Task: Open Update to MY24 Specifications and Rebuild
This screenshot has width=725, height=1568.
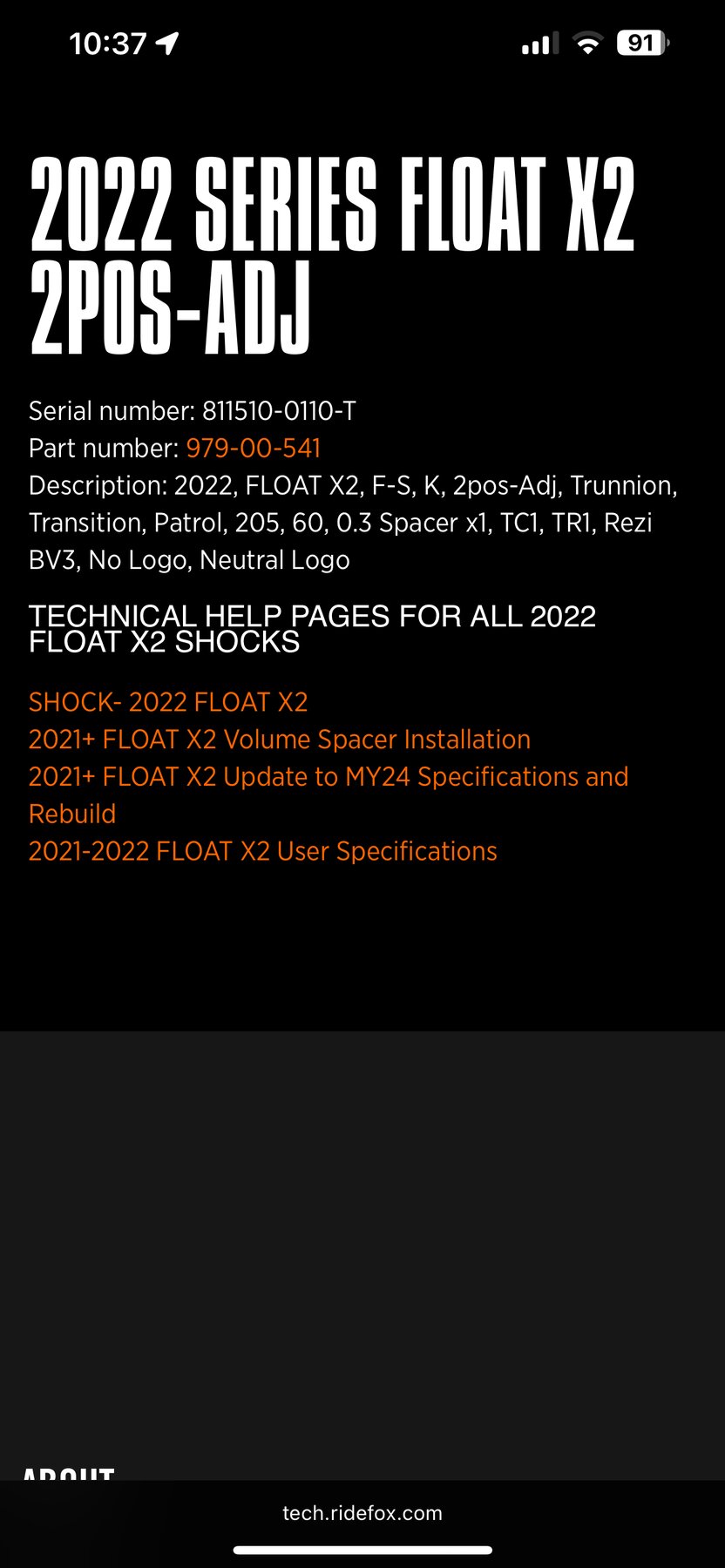Action: pyautogui.click(x=328, y=777)
